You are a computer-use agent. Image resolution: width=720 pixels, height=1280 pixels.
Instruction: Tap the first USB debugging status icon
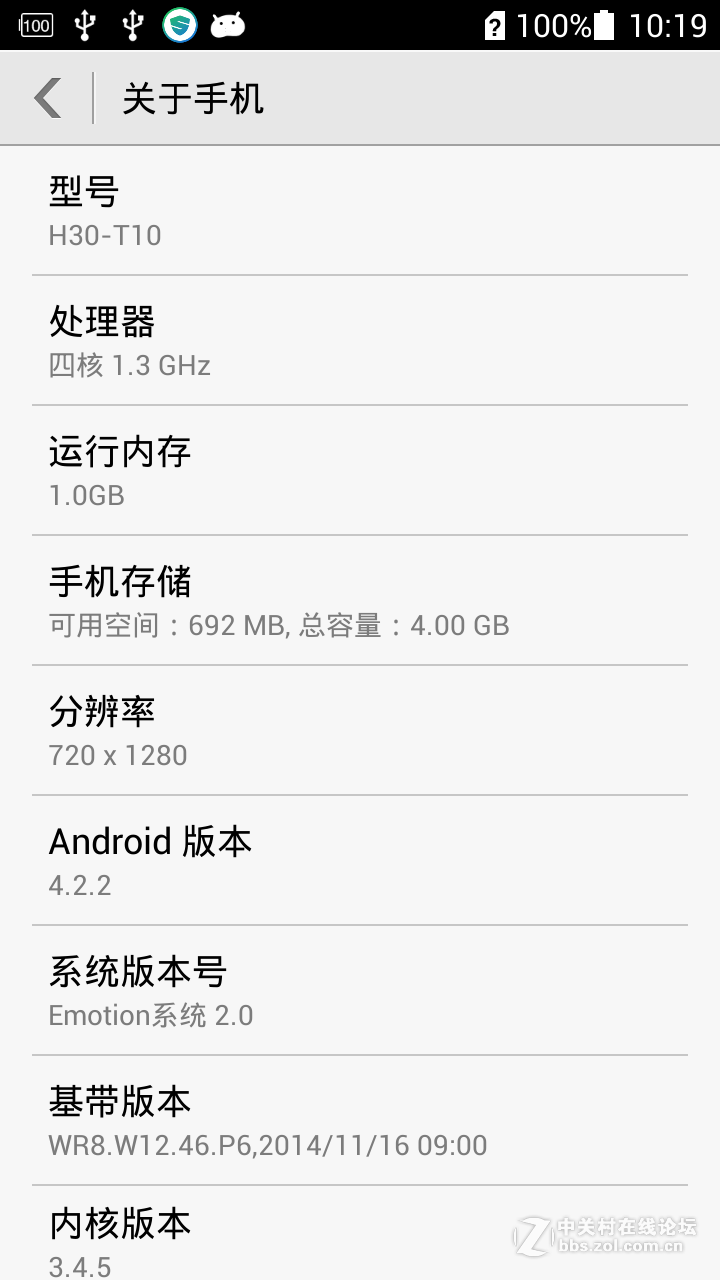point(86,22)
